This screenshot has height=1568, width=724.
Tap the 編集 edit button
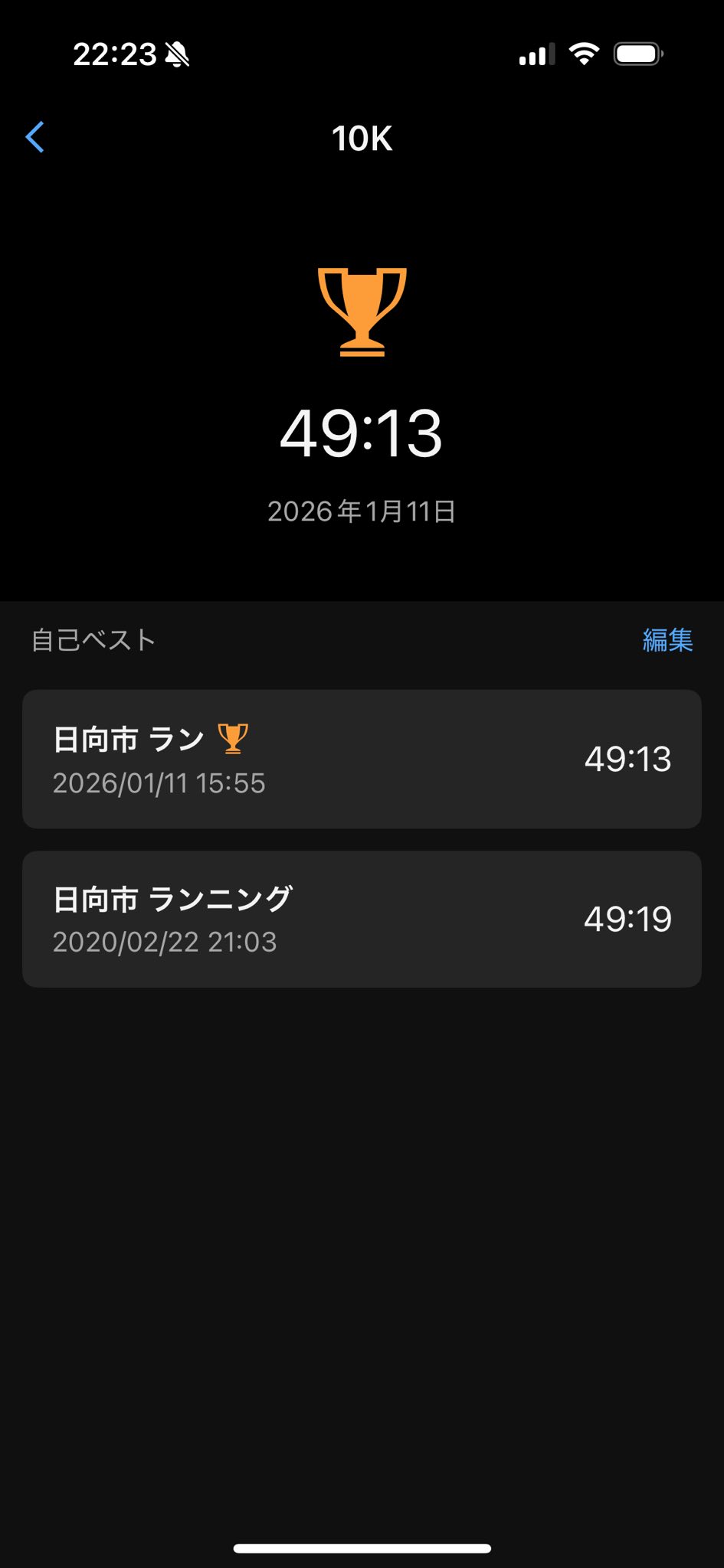(667, 640)
